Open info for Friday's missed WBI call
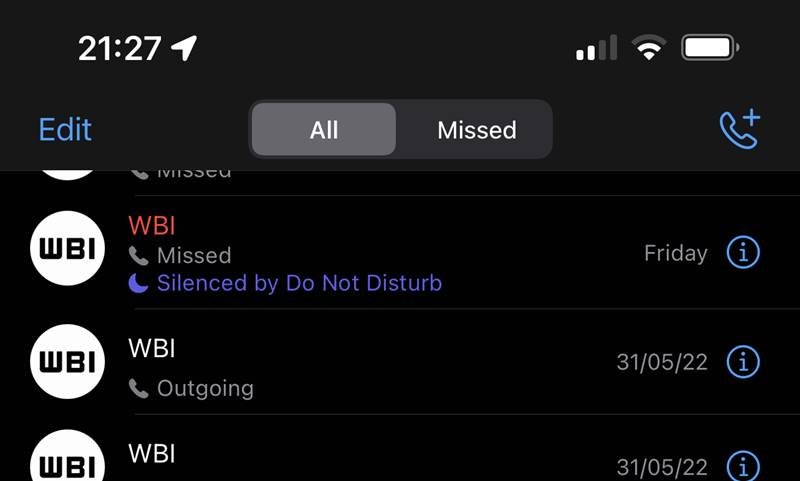Image resolution: width=800 pixels, height=481 pixels. (x=742, y=253)
